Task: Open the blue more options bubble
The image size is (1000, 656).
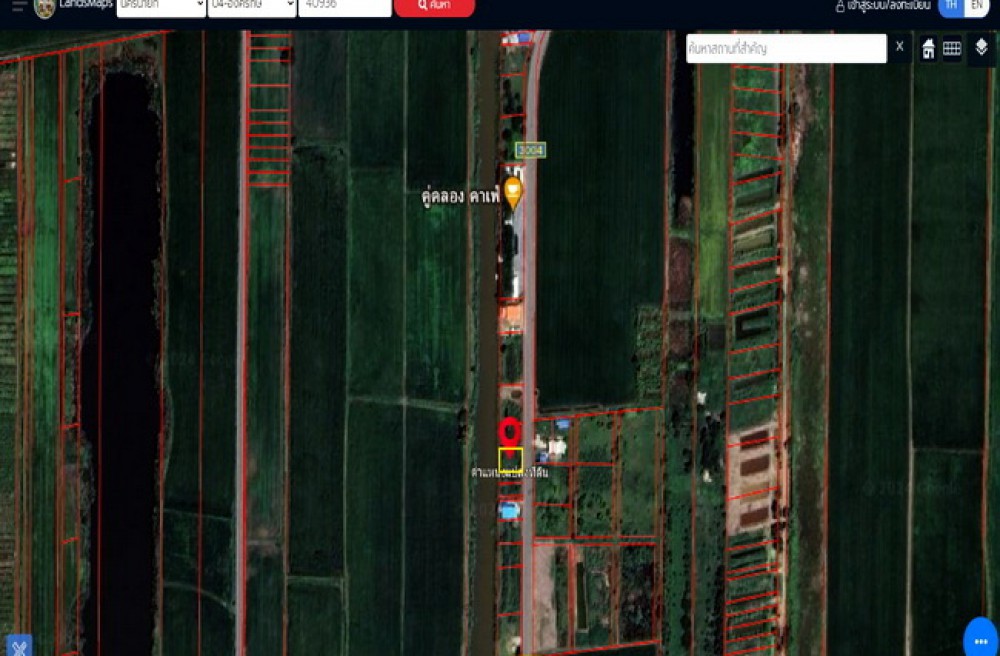Action: [x=980, y=639]
